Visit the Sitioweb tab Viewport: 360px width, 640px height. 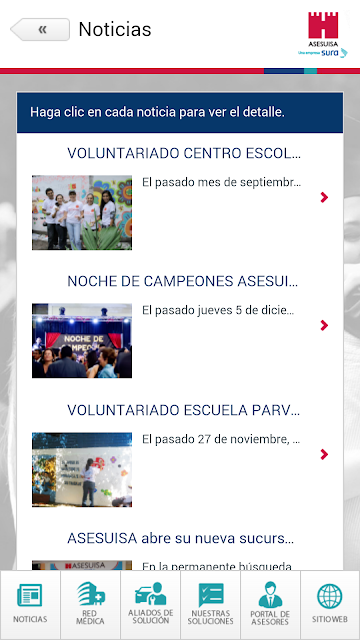[x=330, y=604]
